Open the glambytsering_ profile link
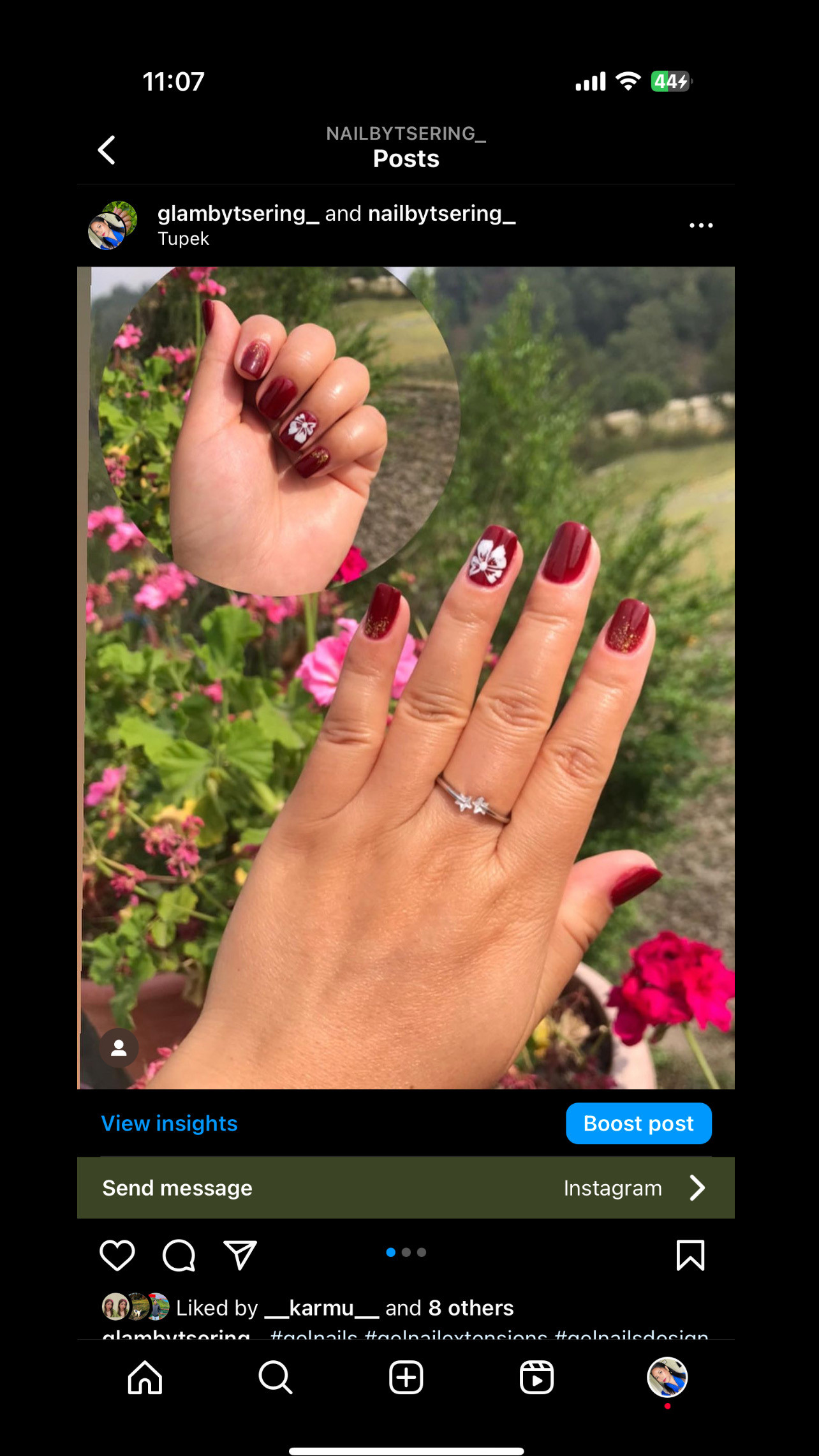 coord(237,213)
